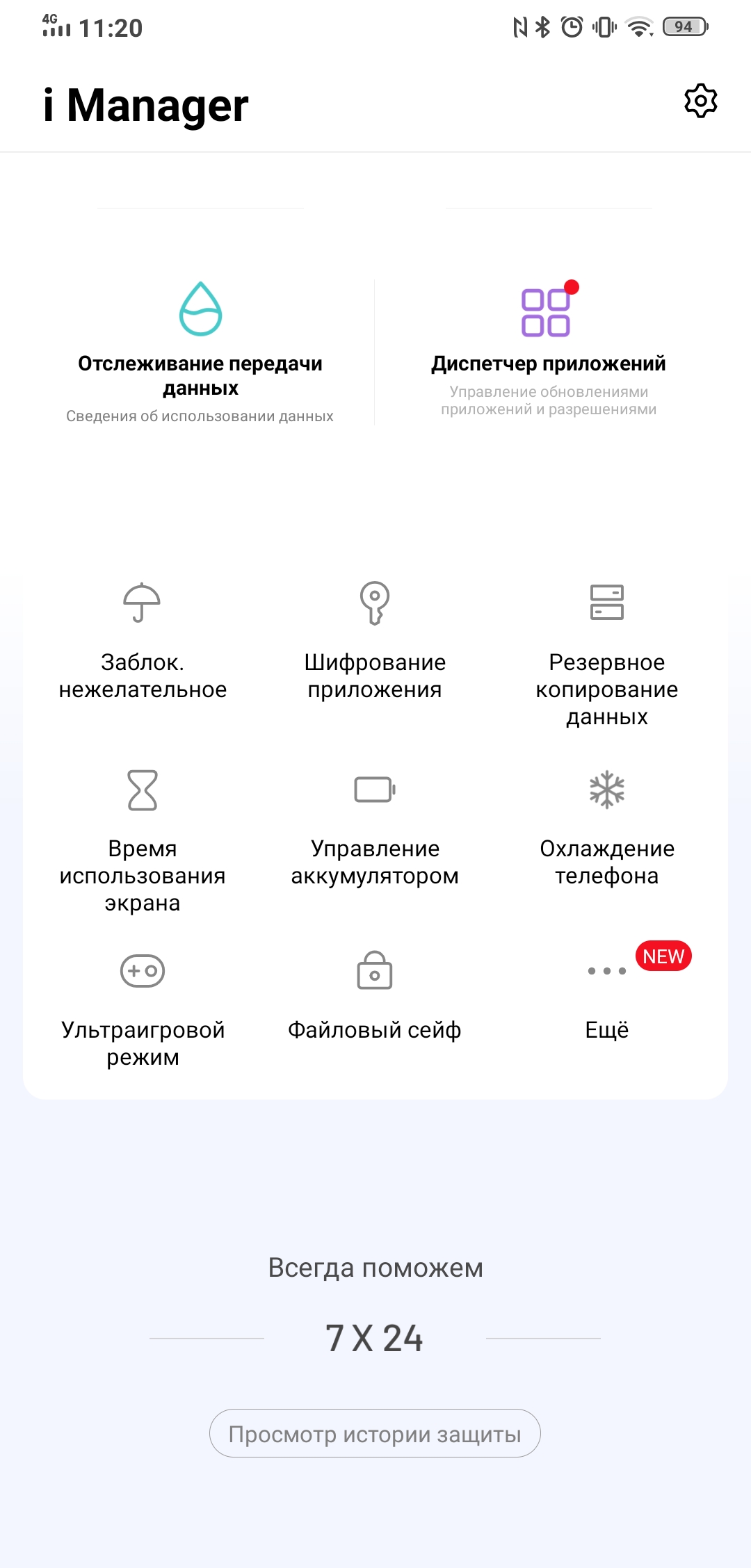This screenshot has height=1568, width=751.
Task: Open Отслеживание передачи данных
Action: coord(200,351)
